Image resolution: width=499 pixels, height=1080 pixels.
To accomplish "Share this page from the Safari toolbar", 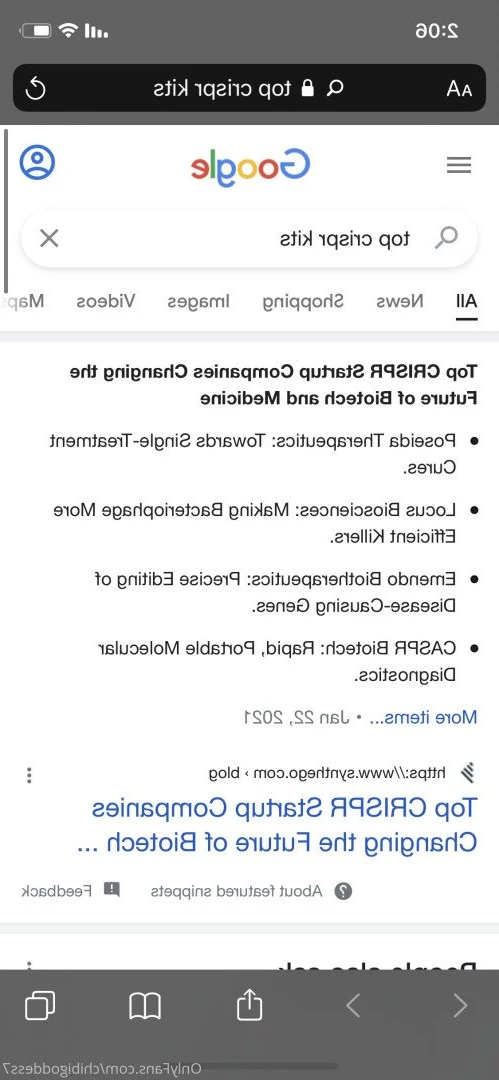I will [x=250, y=1004].
